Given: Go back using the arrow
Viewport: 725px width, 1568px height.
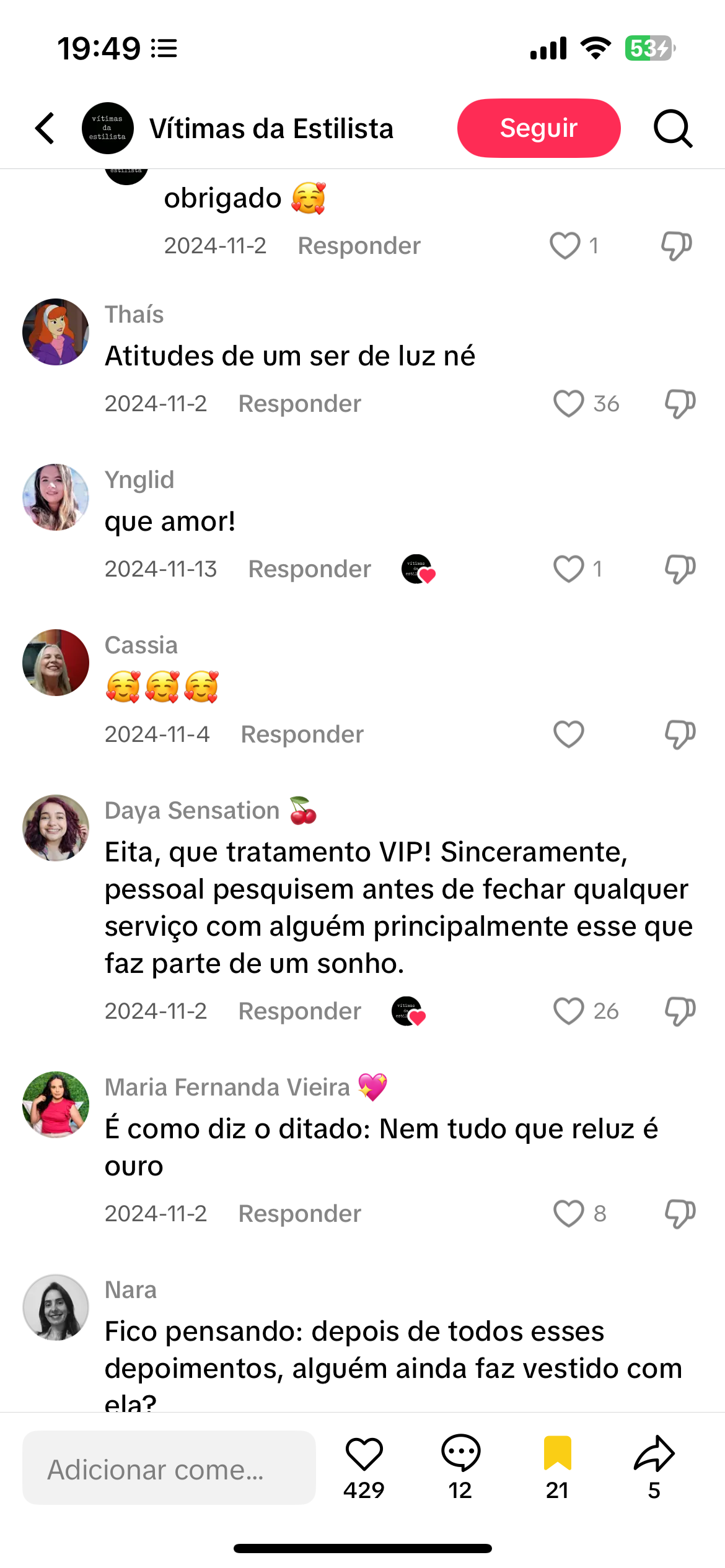Looking at the screenshot, I should (45, 128).
